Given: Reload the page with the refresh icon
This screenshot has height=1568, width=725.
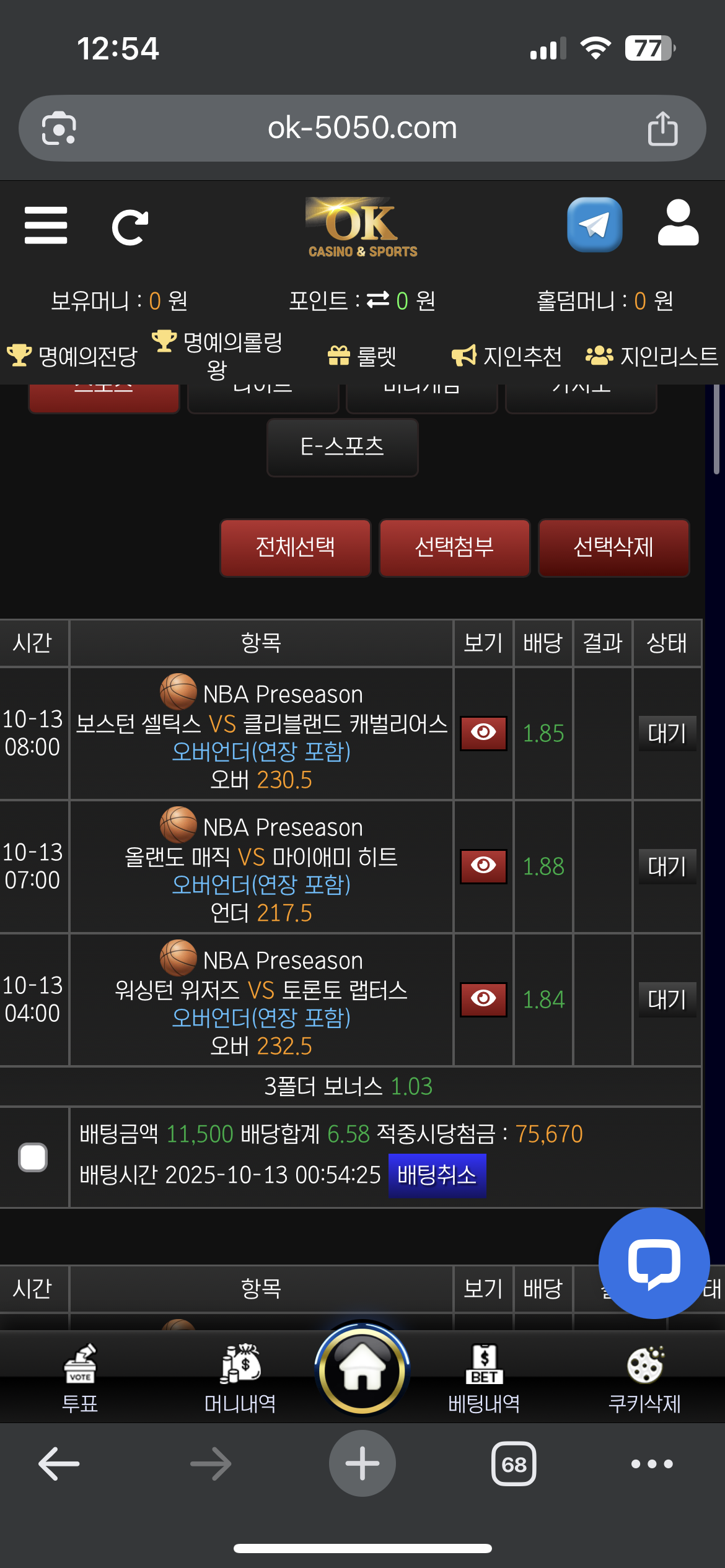Looking at the screenshot, I should [130, 227].
